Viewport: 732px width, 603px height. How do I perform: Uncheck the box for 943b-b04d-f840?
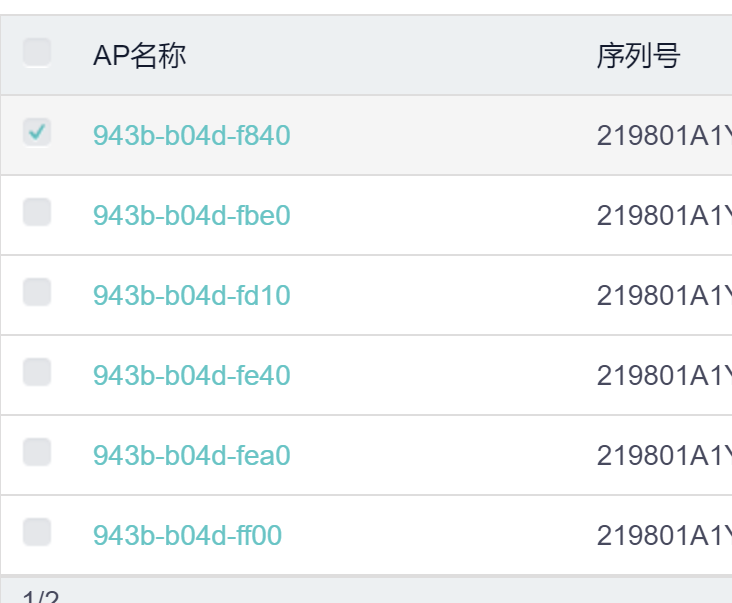click(37, 132)
